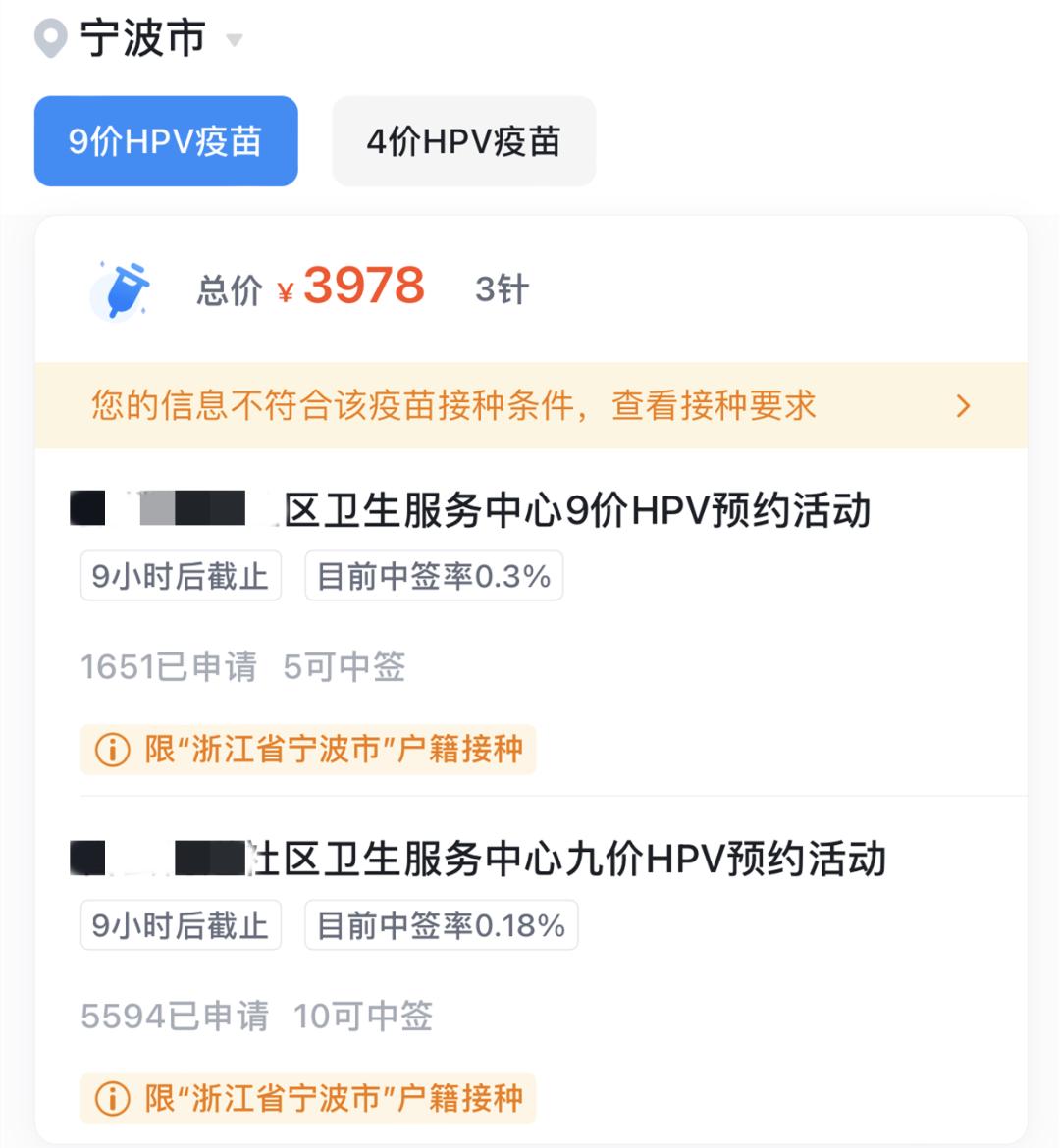Click the 目前中签率0.18% badge
This screenshot has height=1148, width=1060.
(441, 924)
